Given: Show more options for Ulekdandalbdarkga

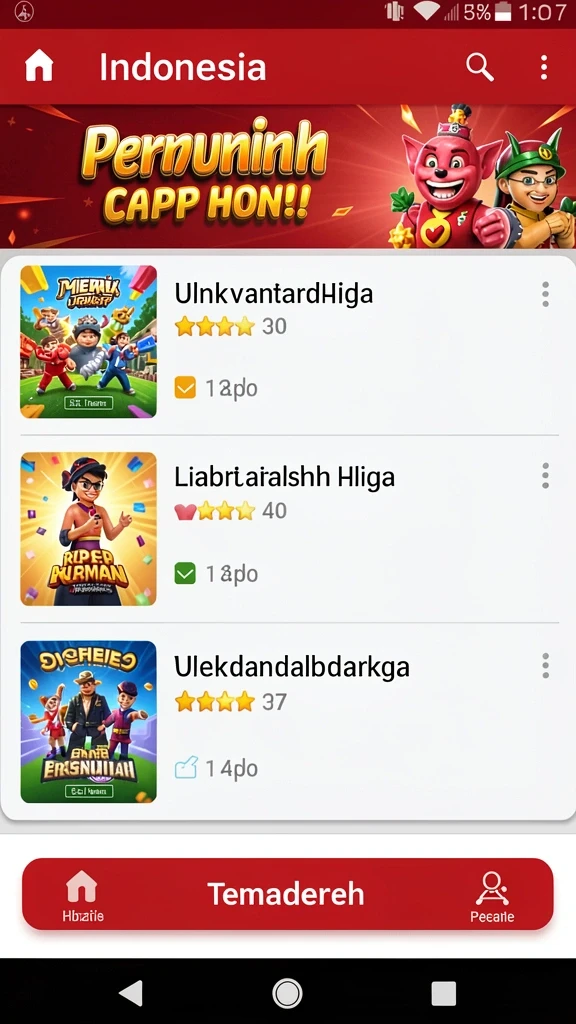Looking at the screenshot, I should click(x=545, y=665).
